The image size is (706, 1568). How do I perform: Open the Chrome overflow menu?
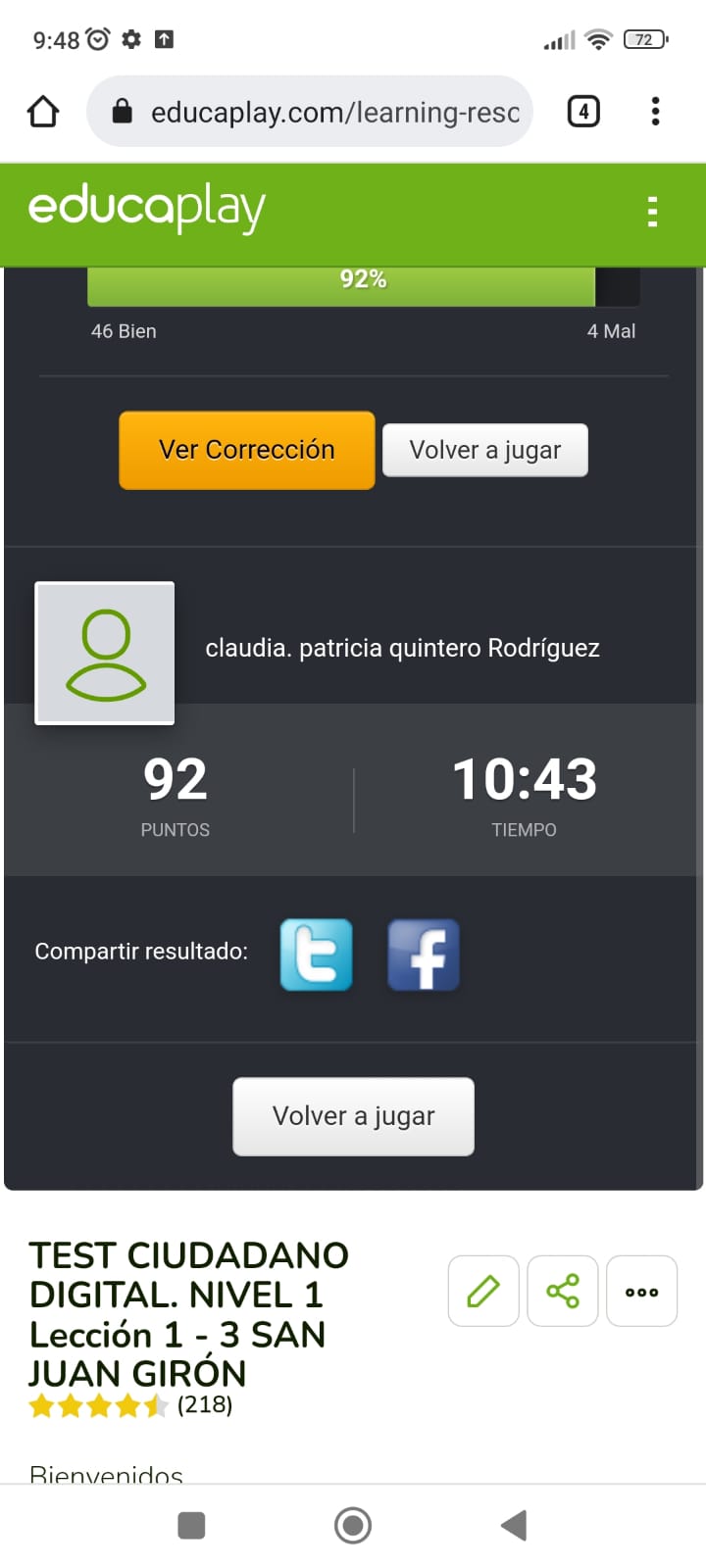[655, 112]
